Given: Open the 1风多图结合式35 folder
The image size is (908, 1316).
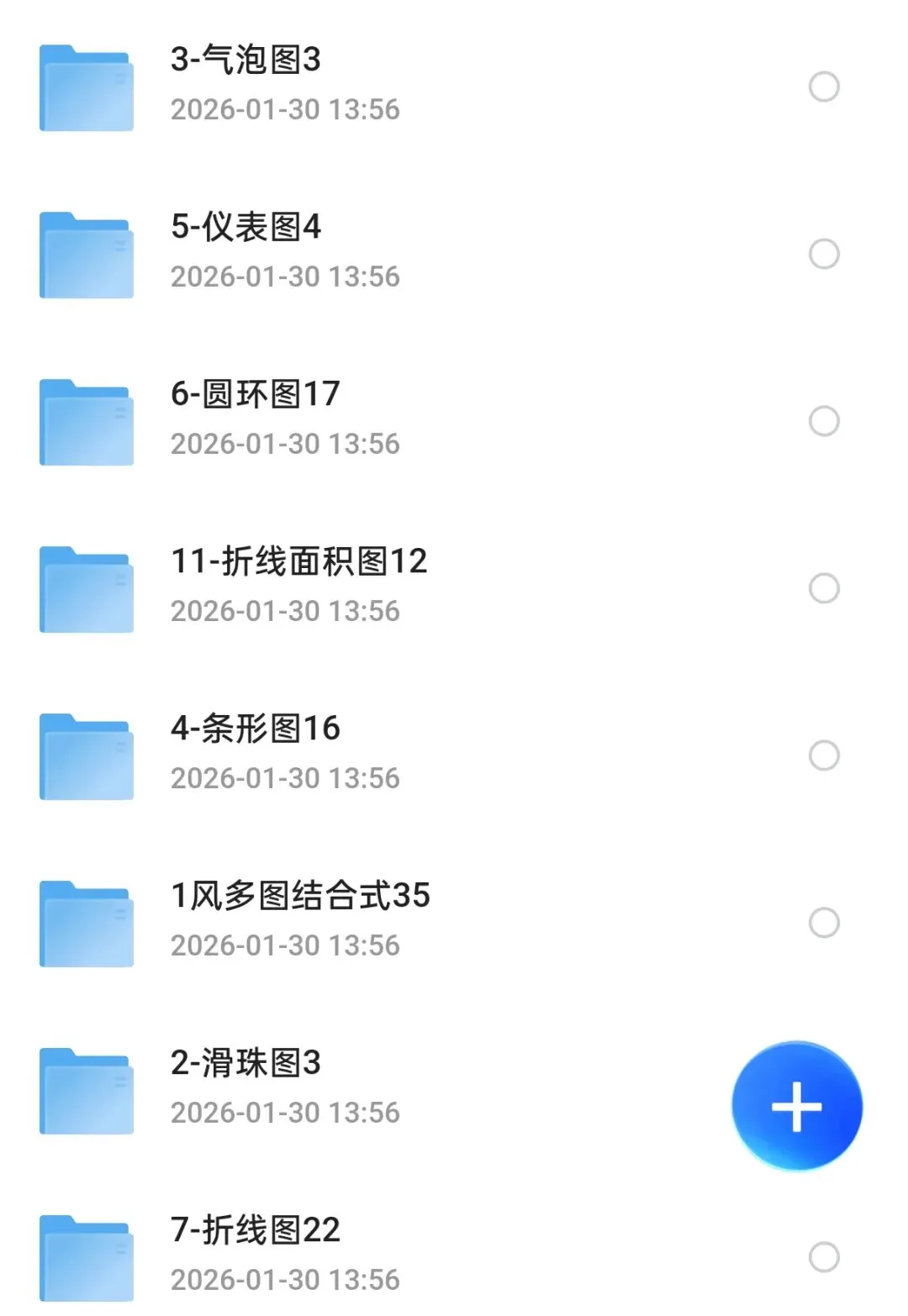Looking at the screenshot, I should click(300, 897).
